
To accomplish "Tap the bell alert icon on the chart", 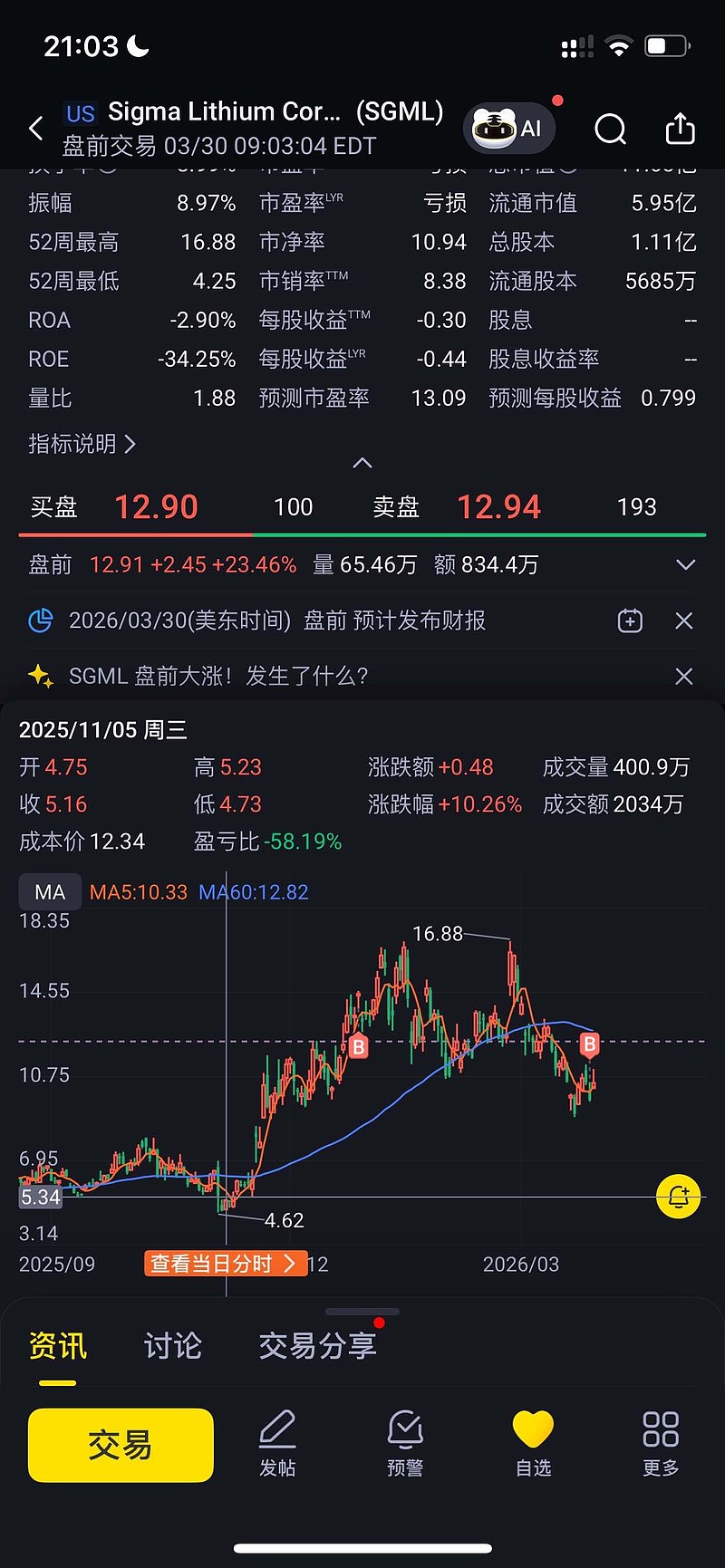I will pos(679,1197).
